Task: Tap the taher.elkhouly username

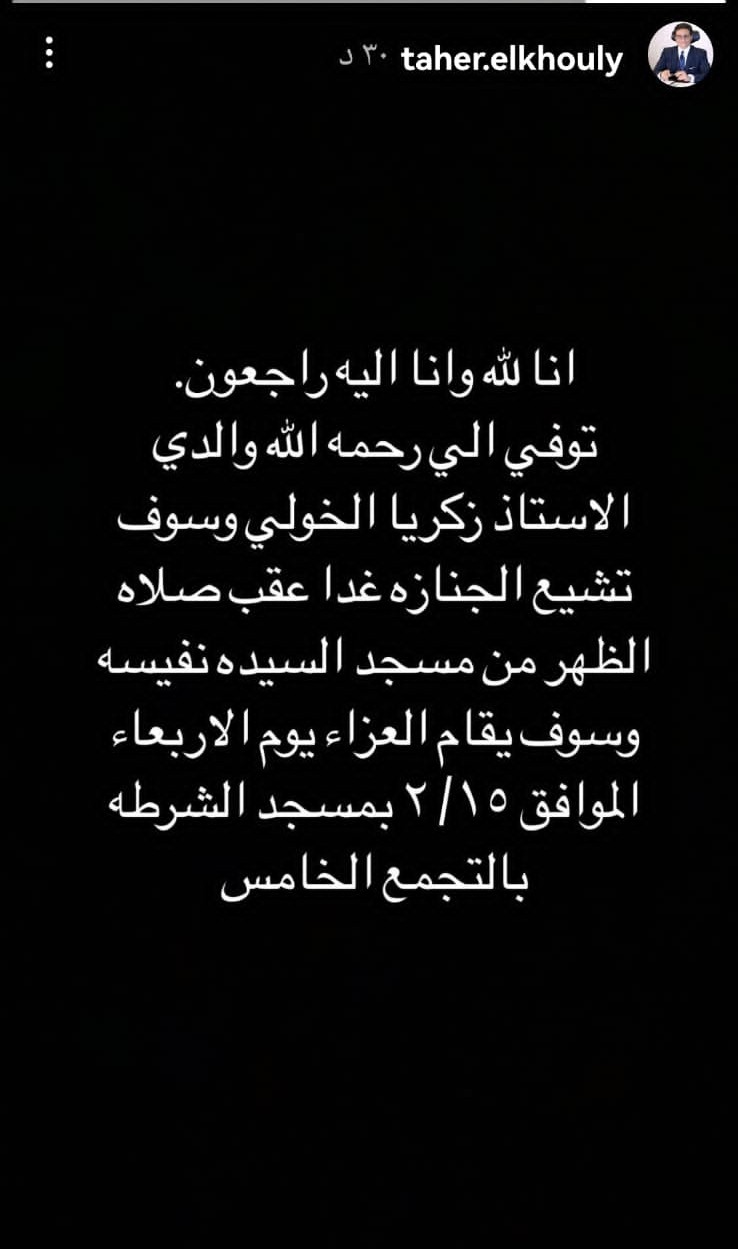Action: click(x=511, y=59)
